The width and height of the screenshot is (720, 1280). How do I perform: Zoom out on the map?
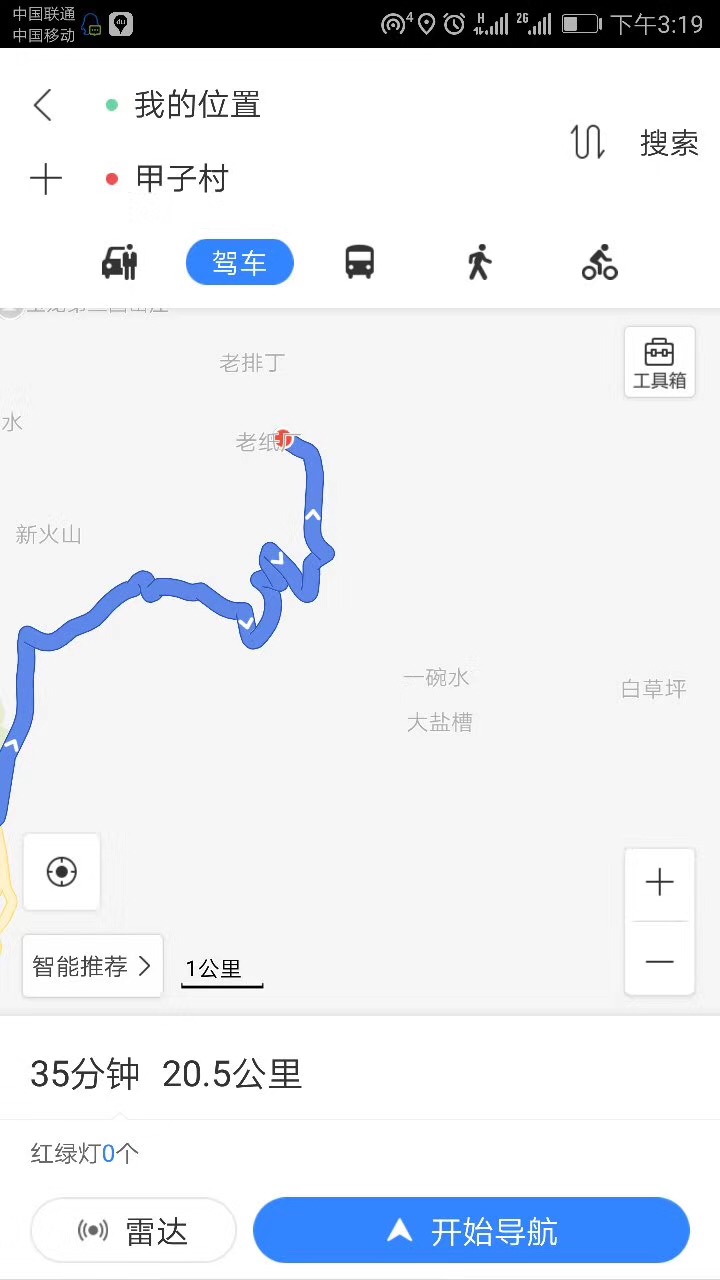click(659, 961)
